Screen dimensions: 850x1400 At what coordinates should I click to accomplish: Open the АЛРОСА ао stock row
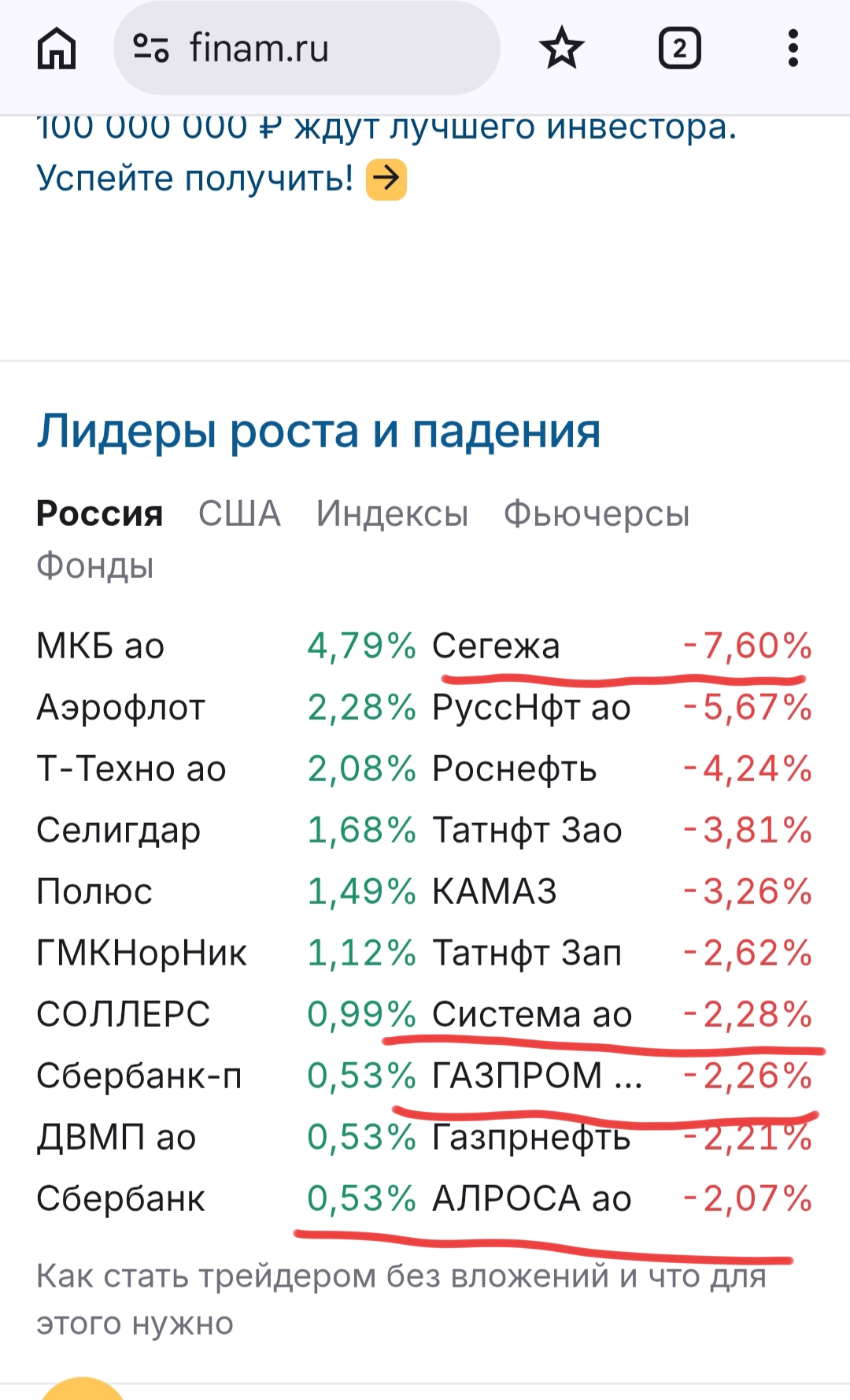pos(532,1199)
